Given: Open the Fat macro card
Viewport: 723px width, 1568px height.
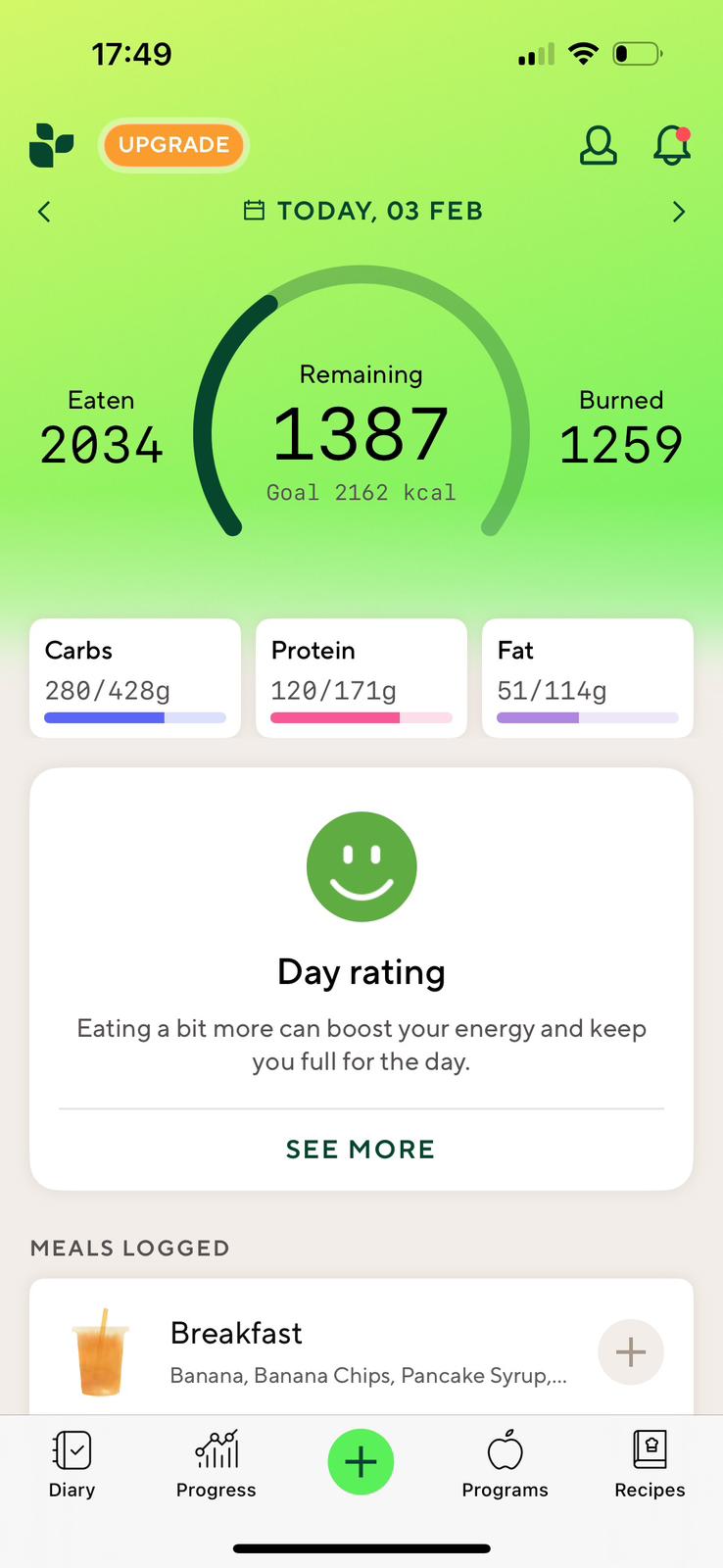Looking at the screenshot, I should (588, 677).
